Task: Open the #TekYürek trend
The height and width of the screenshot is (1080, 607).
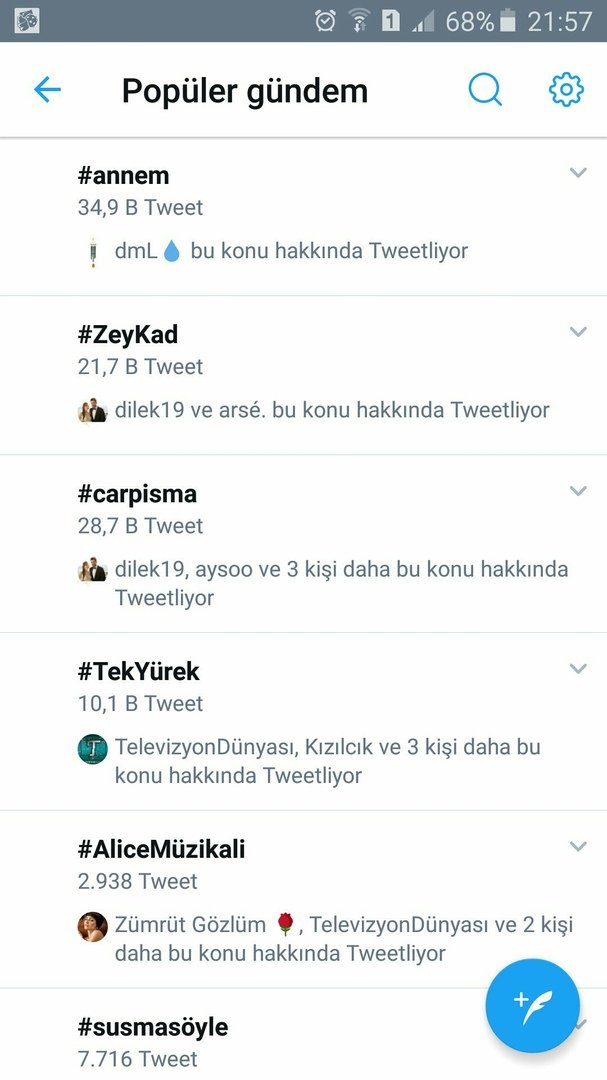Action: 139,671
